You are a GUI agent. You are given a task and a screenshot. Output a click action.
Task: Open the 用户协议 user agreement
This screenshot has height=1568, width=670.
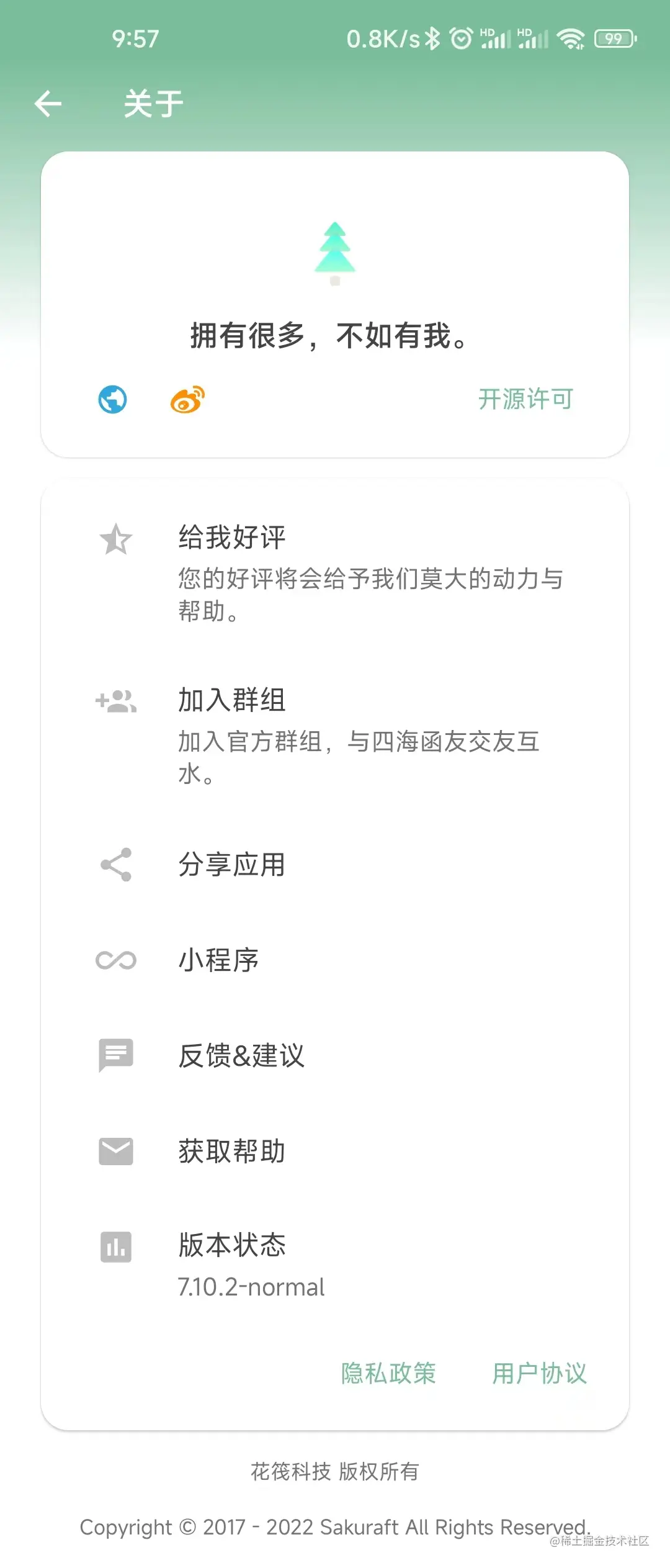tap(539, 1373)
